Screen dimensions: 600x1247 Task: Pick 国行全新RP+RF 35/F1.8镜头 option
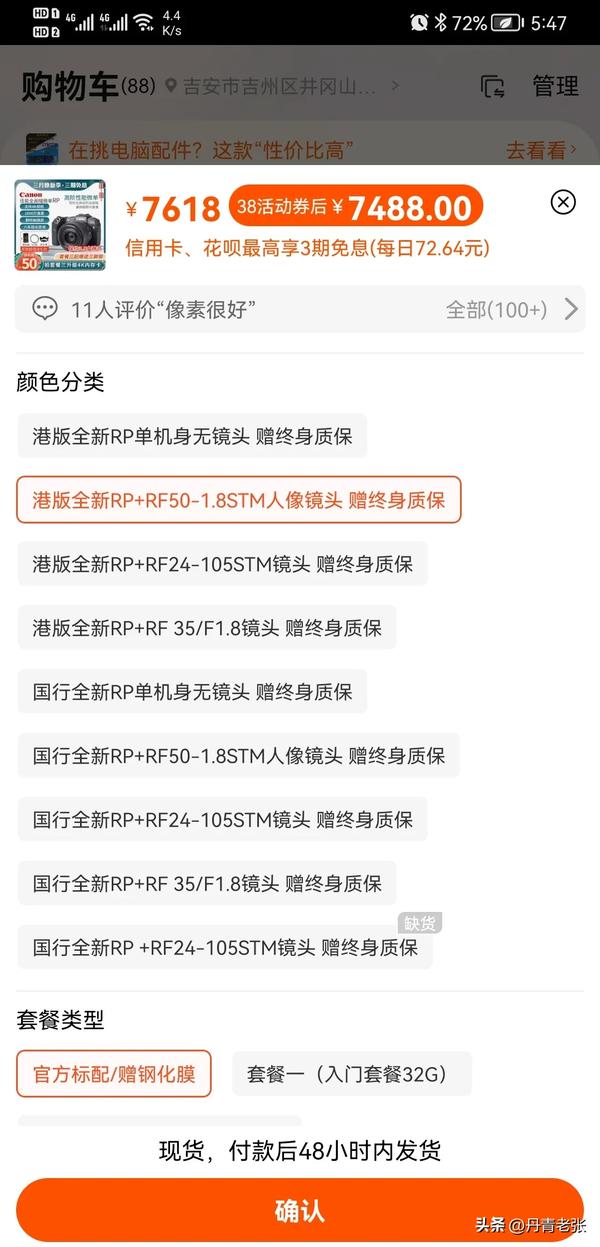[207, 884]
